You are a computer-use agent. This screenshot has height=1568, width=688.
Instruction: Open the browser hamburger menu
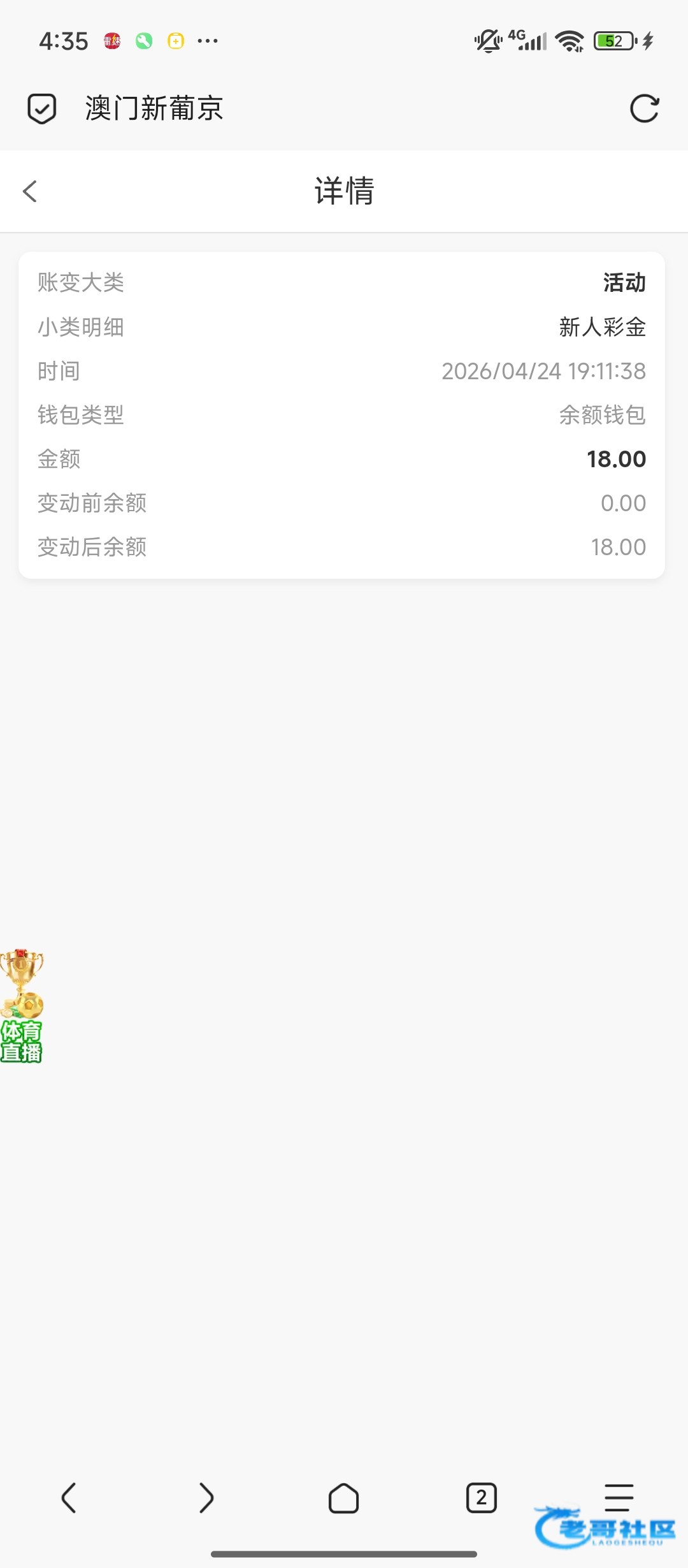pyautogui.click(x=619, y=1497)
